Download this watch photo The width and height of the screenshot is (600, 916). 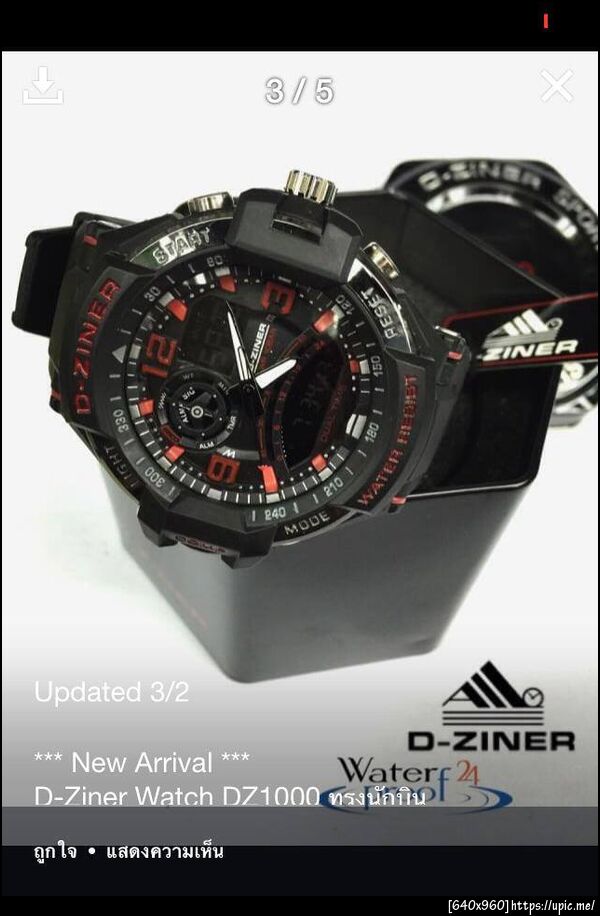point(43,86)
